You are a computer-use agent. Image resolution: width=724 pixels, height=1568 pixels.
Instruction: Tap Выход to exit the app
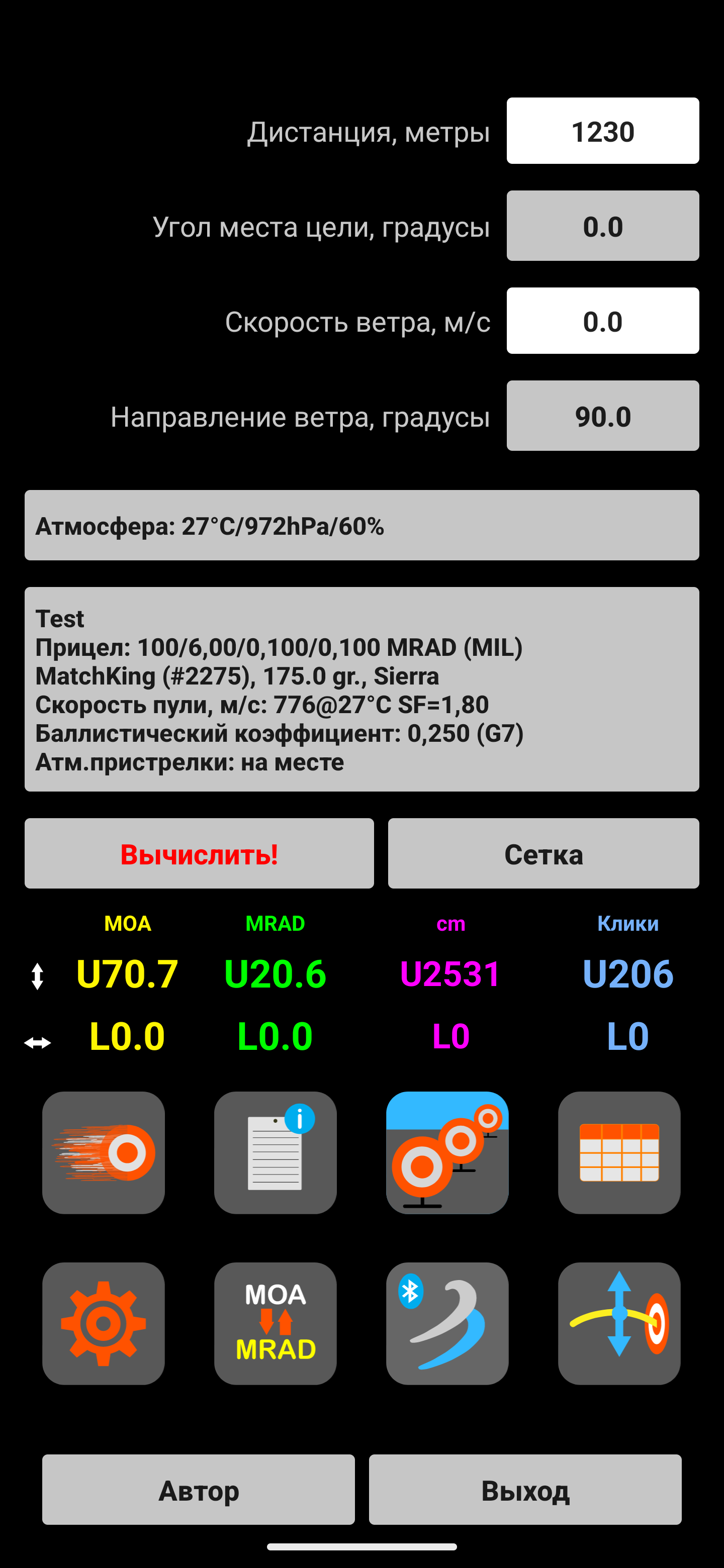point(525,1490)
